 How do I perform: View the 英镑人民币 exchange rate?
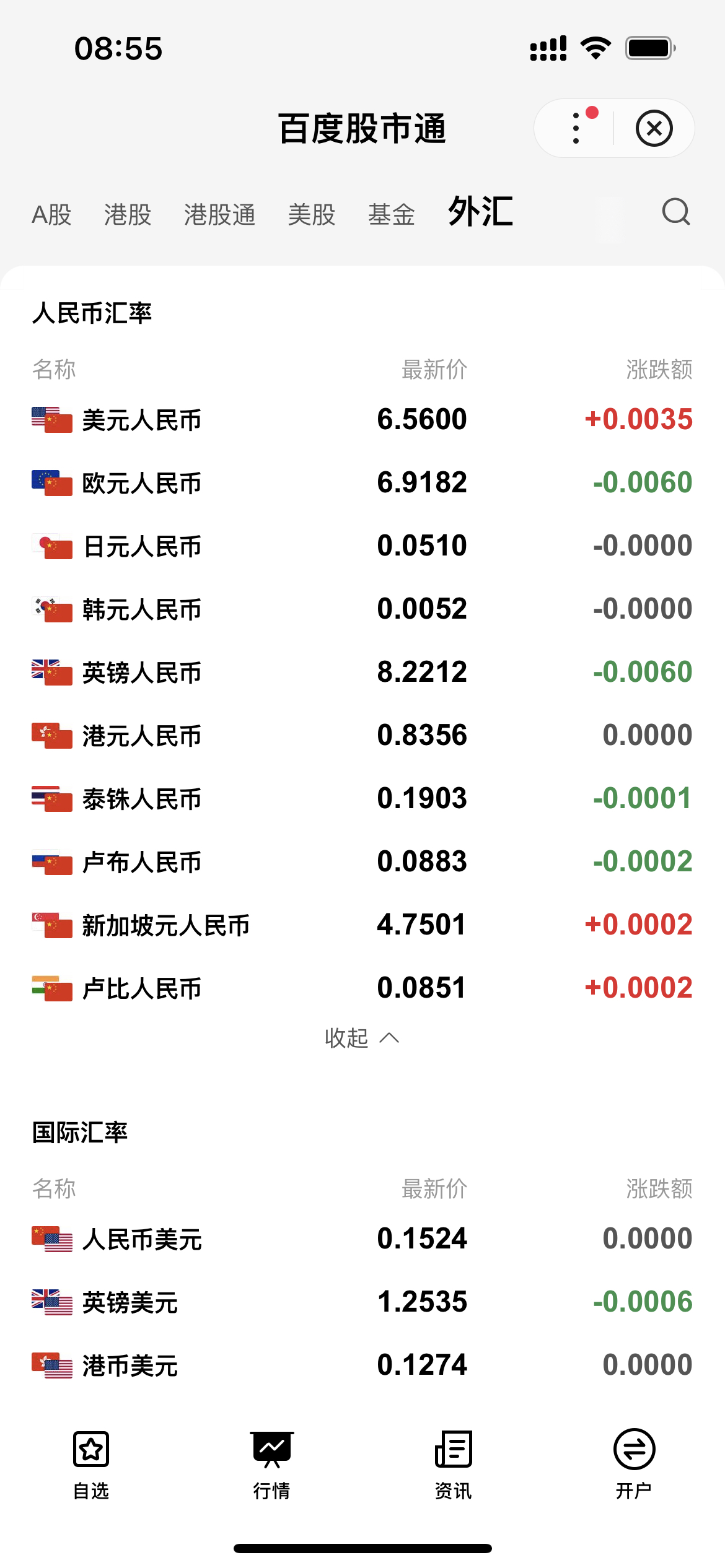point(362,673)
